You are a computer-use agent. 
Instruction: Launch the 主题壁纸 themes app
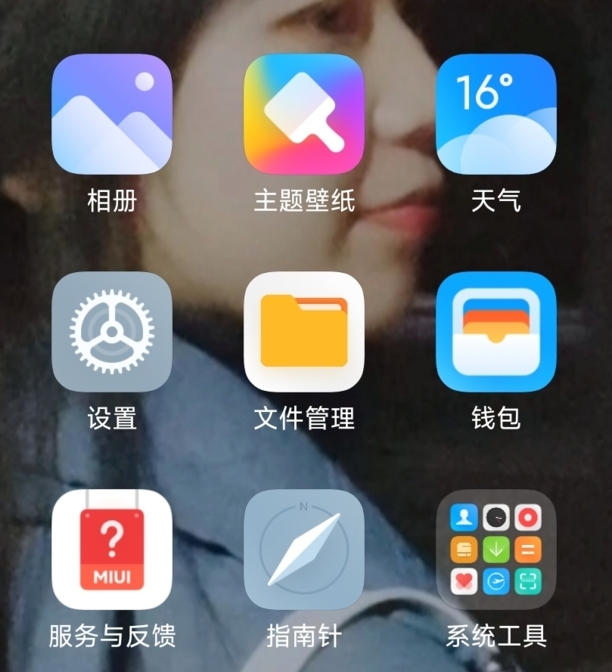coord(303,114)
